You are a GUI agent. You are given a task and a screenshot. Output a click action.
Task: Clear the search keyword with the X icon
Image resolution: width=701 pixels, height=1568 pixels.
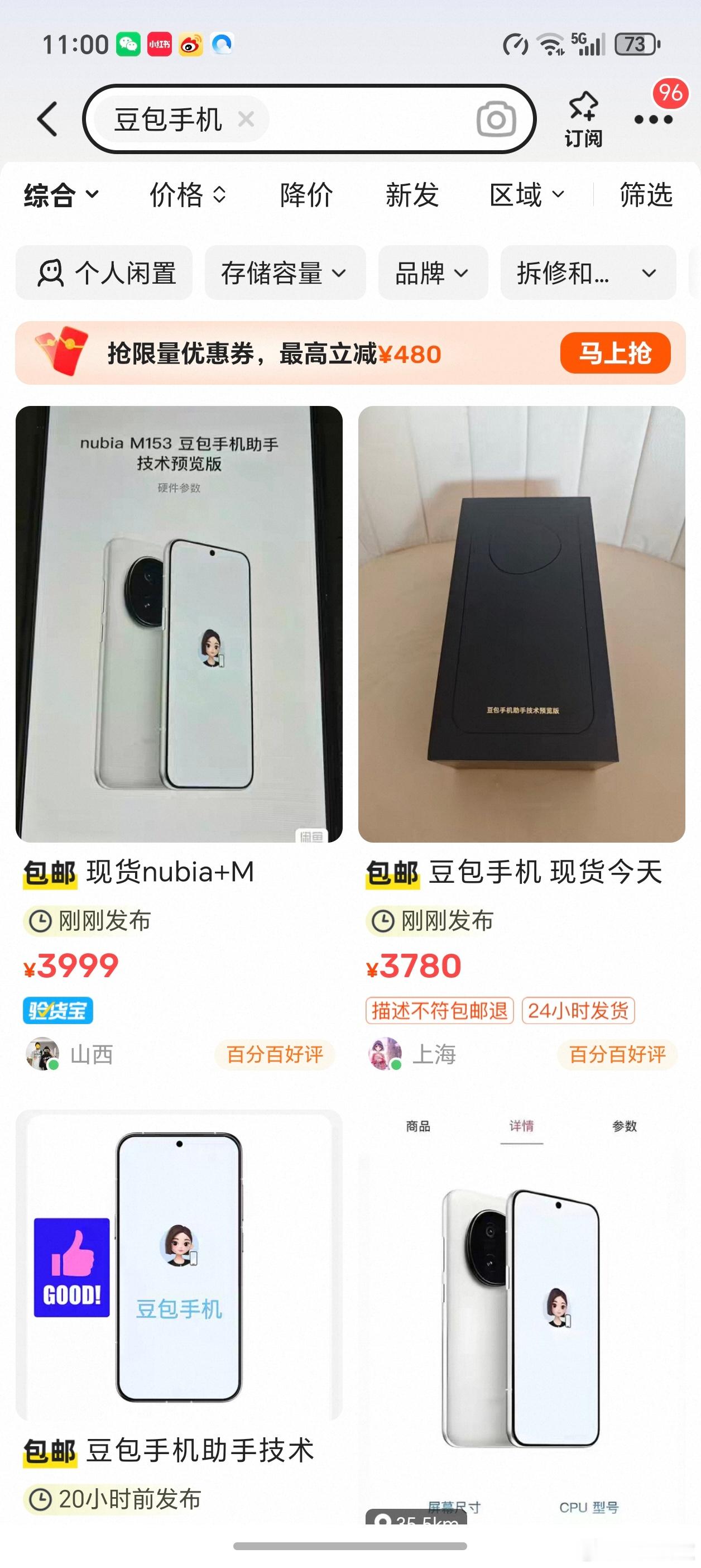point(246,119)
